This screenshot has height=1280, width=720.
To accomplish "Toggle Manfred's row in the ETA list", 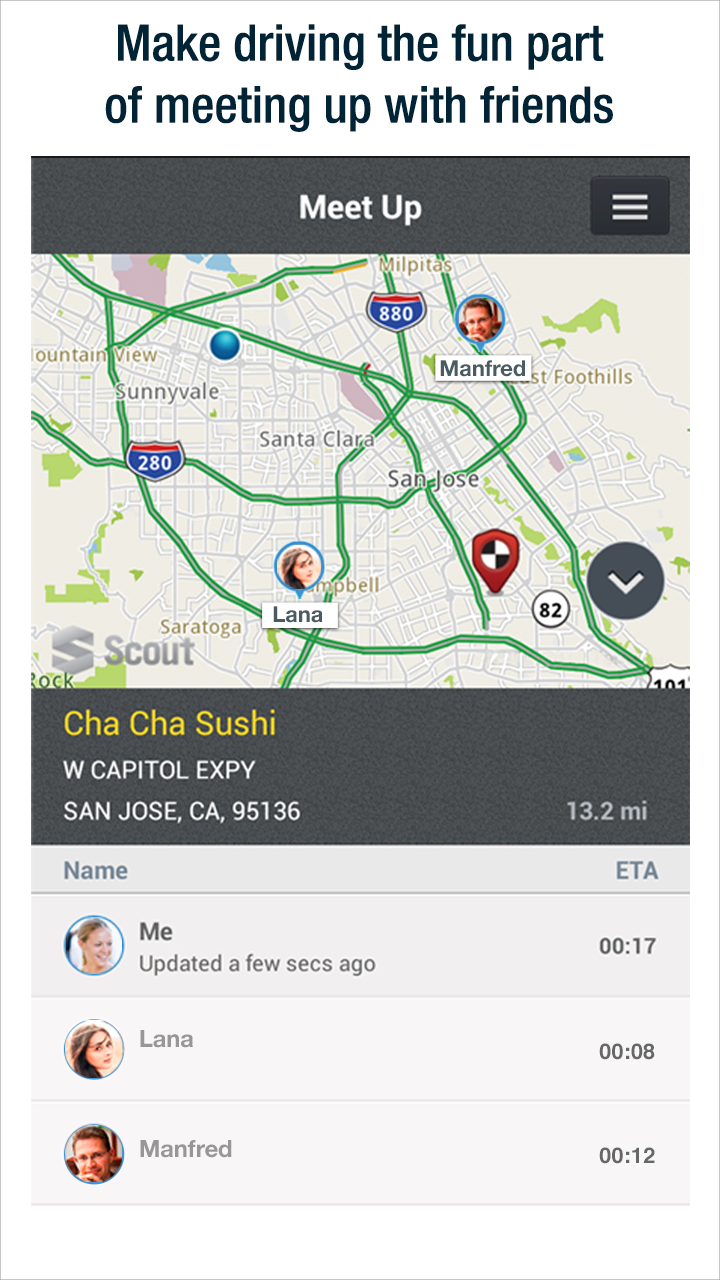I will pyautogui.click(x=360, y=1154).
